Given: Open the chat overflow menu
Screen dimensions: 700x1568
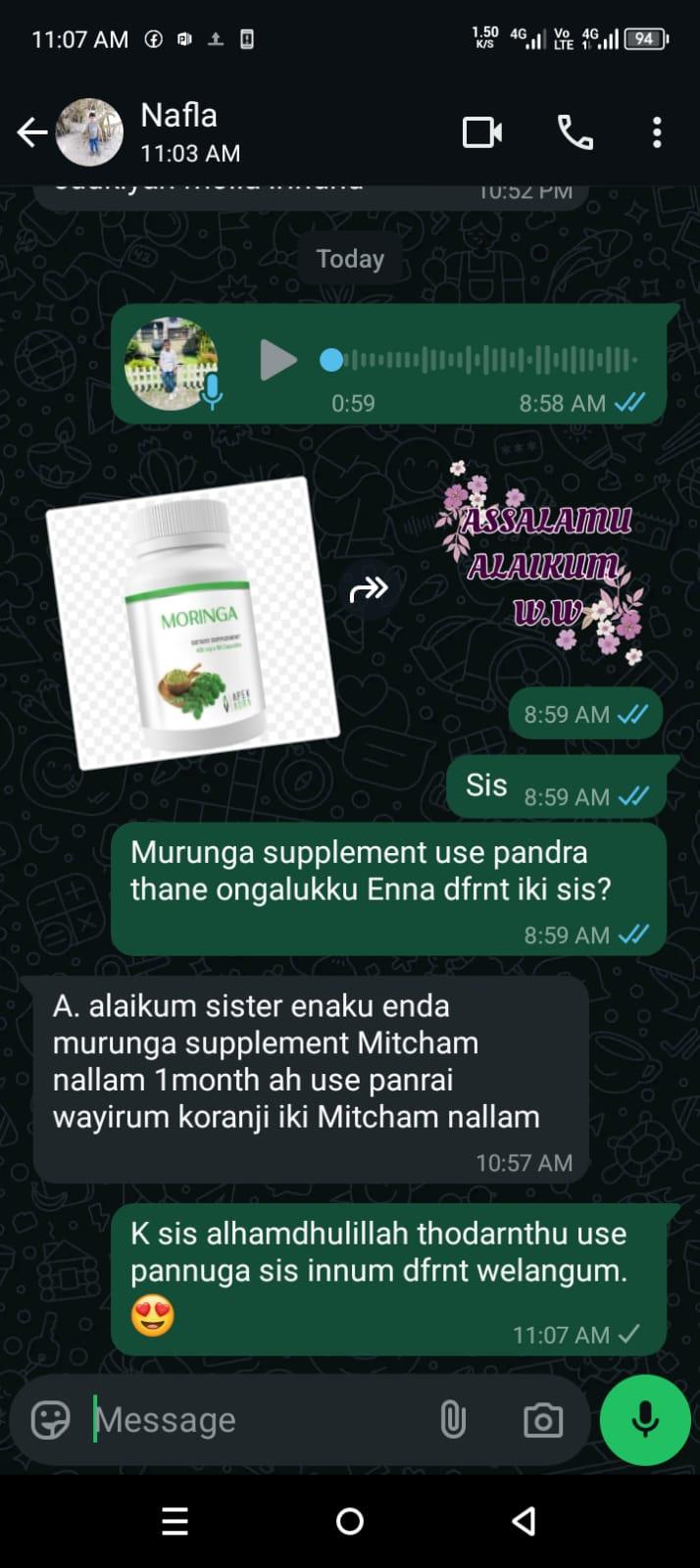Looking at the screenshot, I should click(x=657, y=132).
